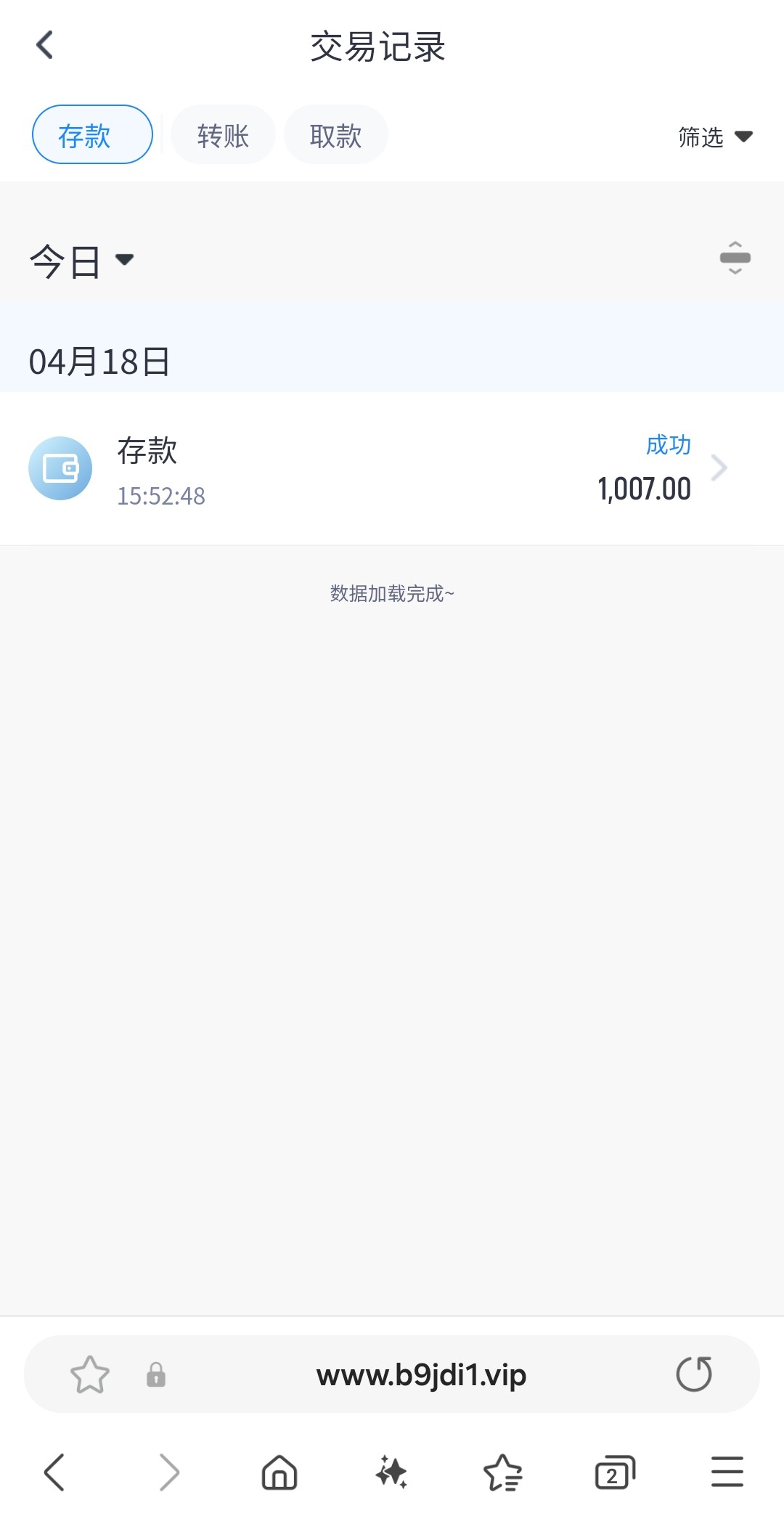Image resolution: width=784 pixels, height=1529 pixels.
Task: Open the browser hamburger menu
Action: [727, 1472]
